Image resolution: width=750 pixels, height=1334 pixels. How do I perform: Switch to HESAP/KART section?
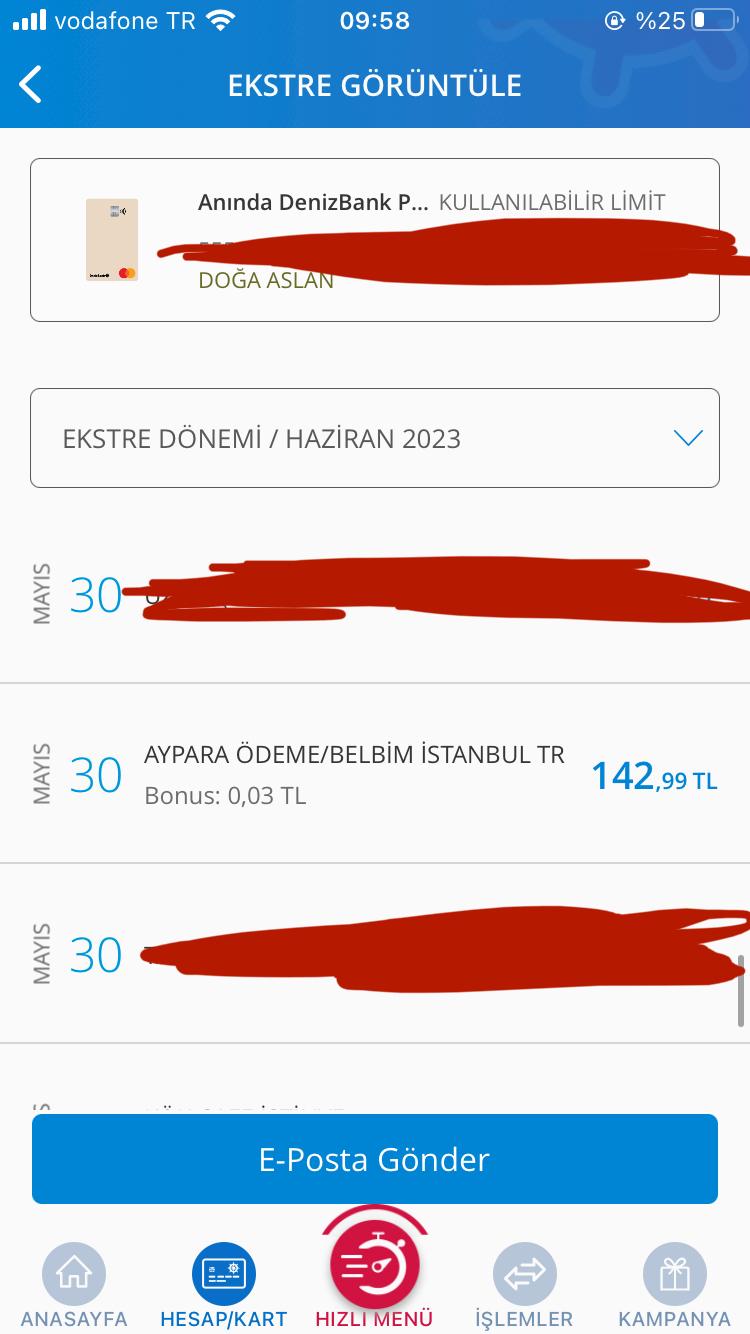pos(224,1285)
